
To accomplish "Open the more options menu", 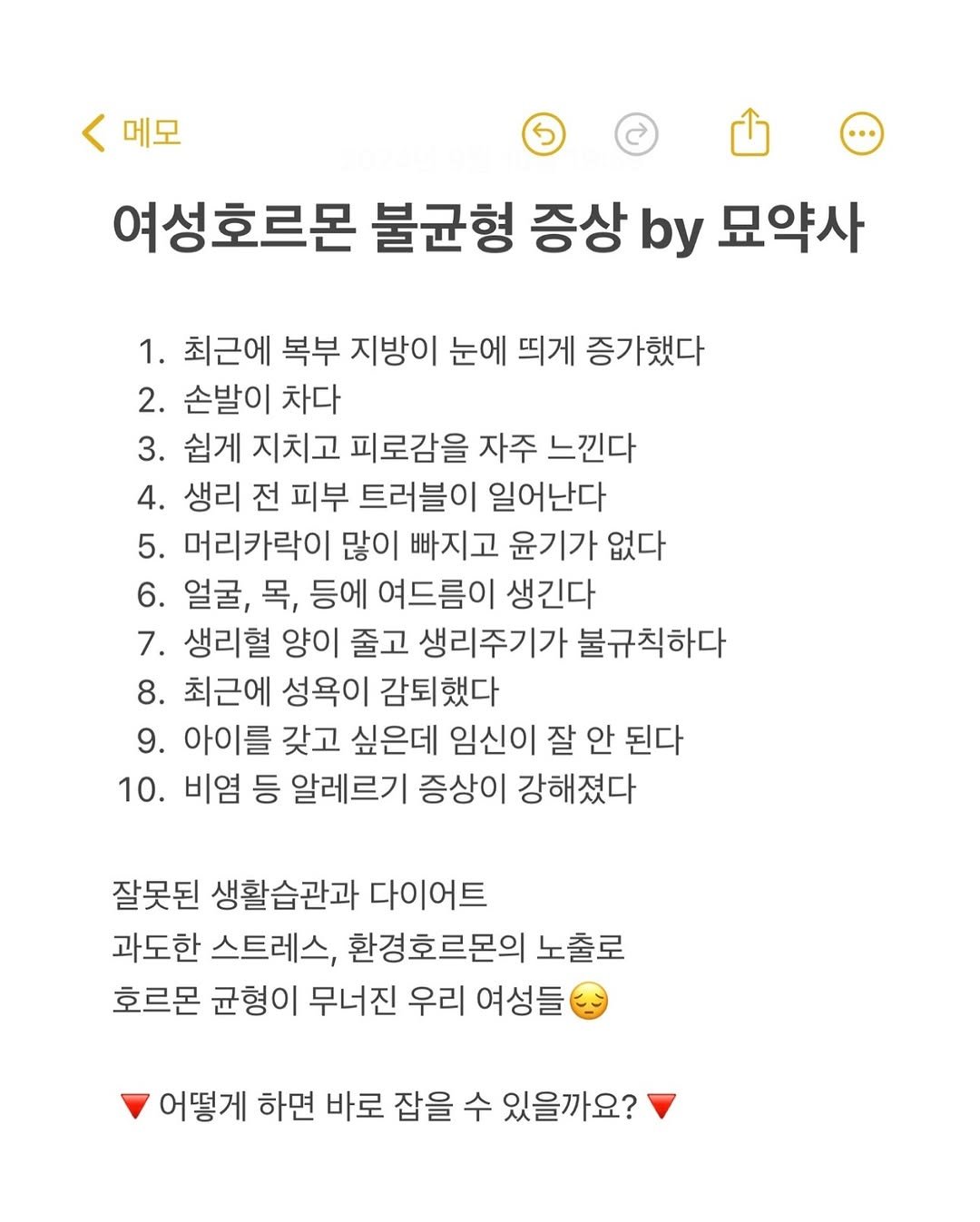I will (x=860, y=134).
